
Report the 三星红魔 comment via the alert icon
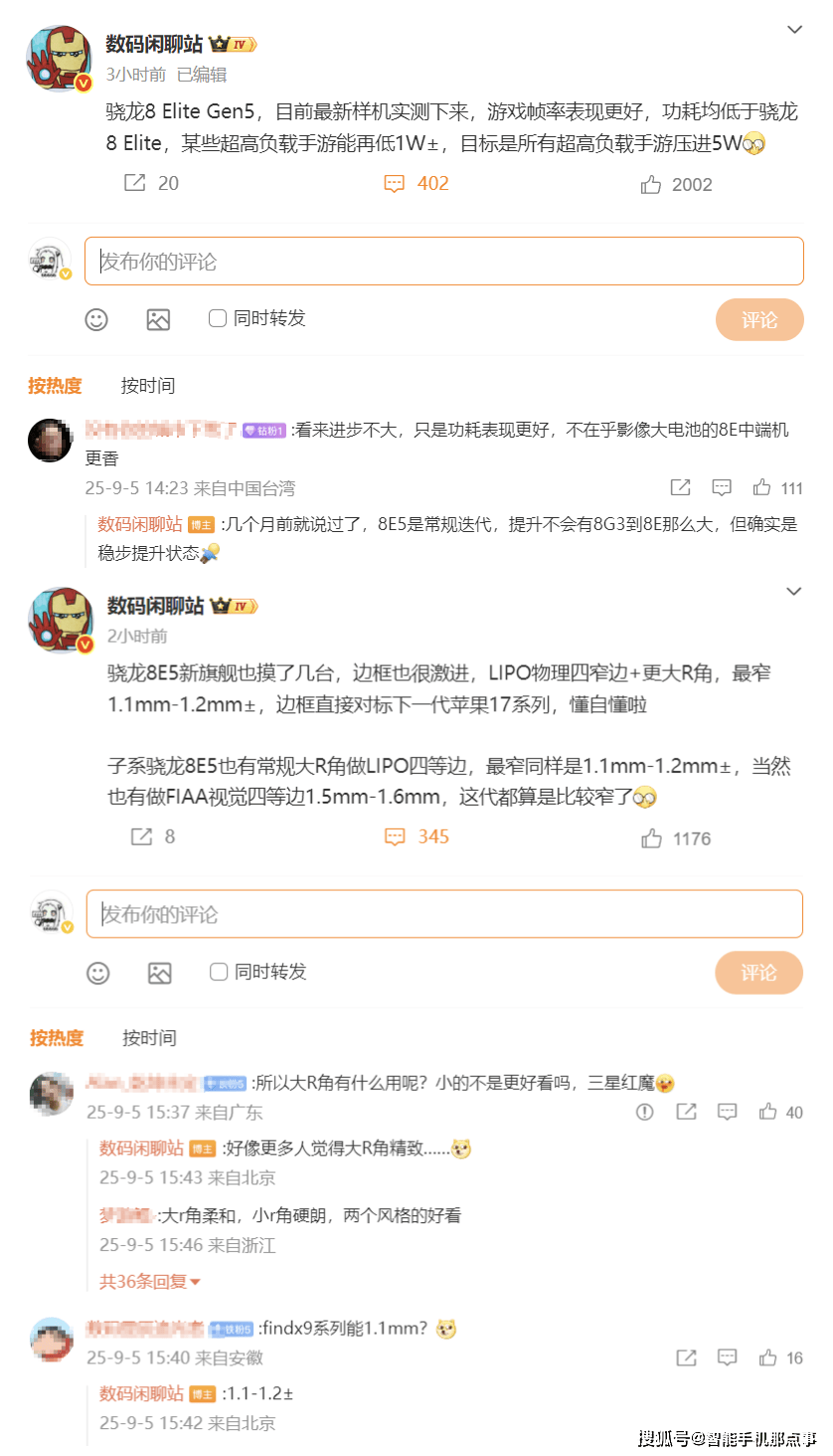coord(645,1112)
